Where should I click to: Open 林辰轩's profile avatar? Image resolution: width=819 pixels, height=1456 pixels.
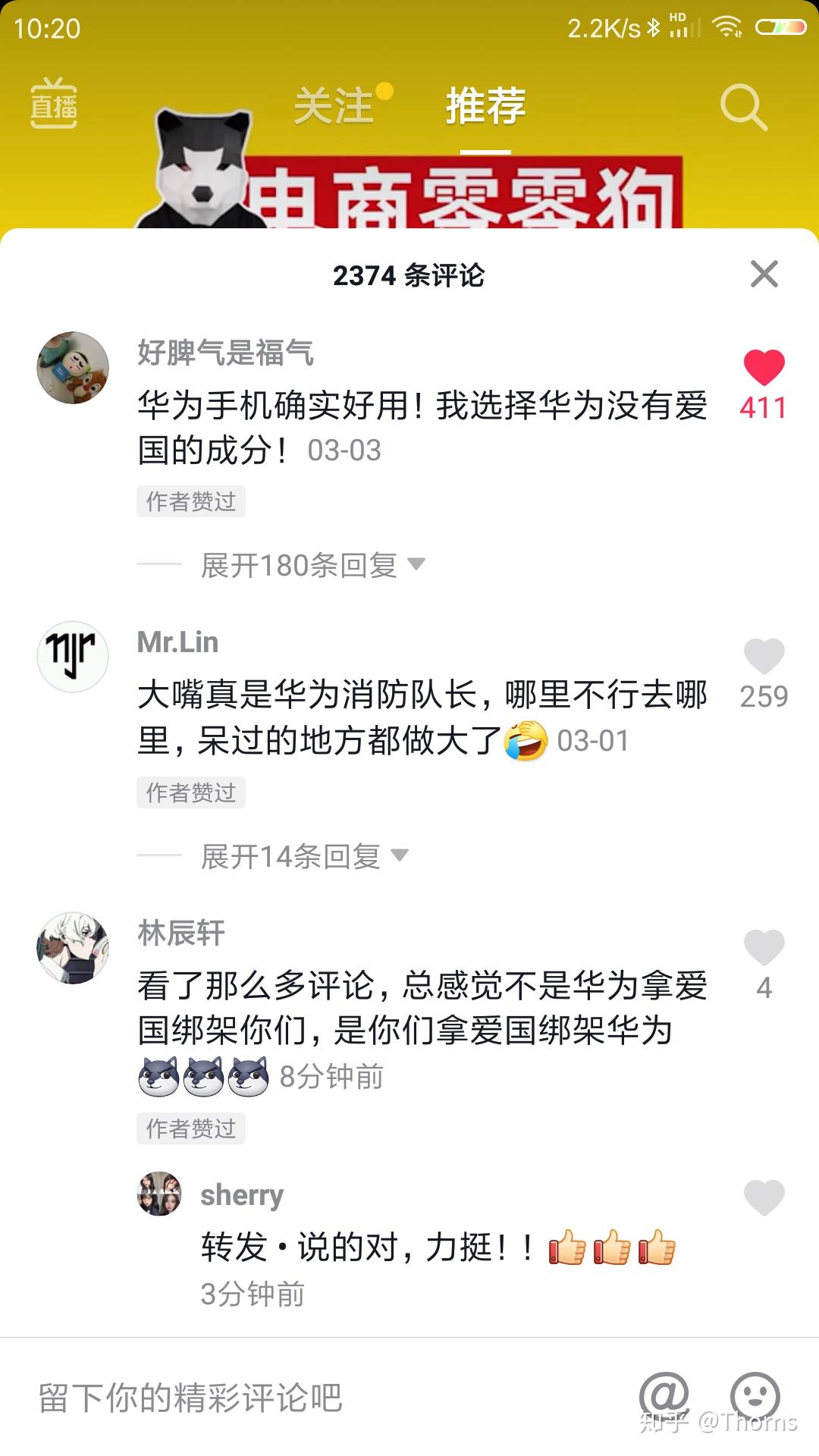coord(73,948)
